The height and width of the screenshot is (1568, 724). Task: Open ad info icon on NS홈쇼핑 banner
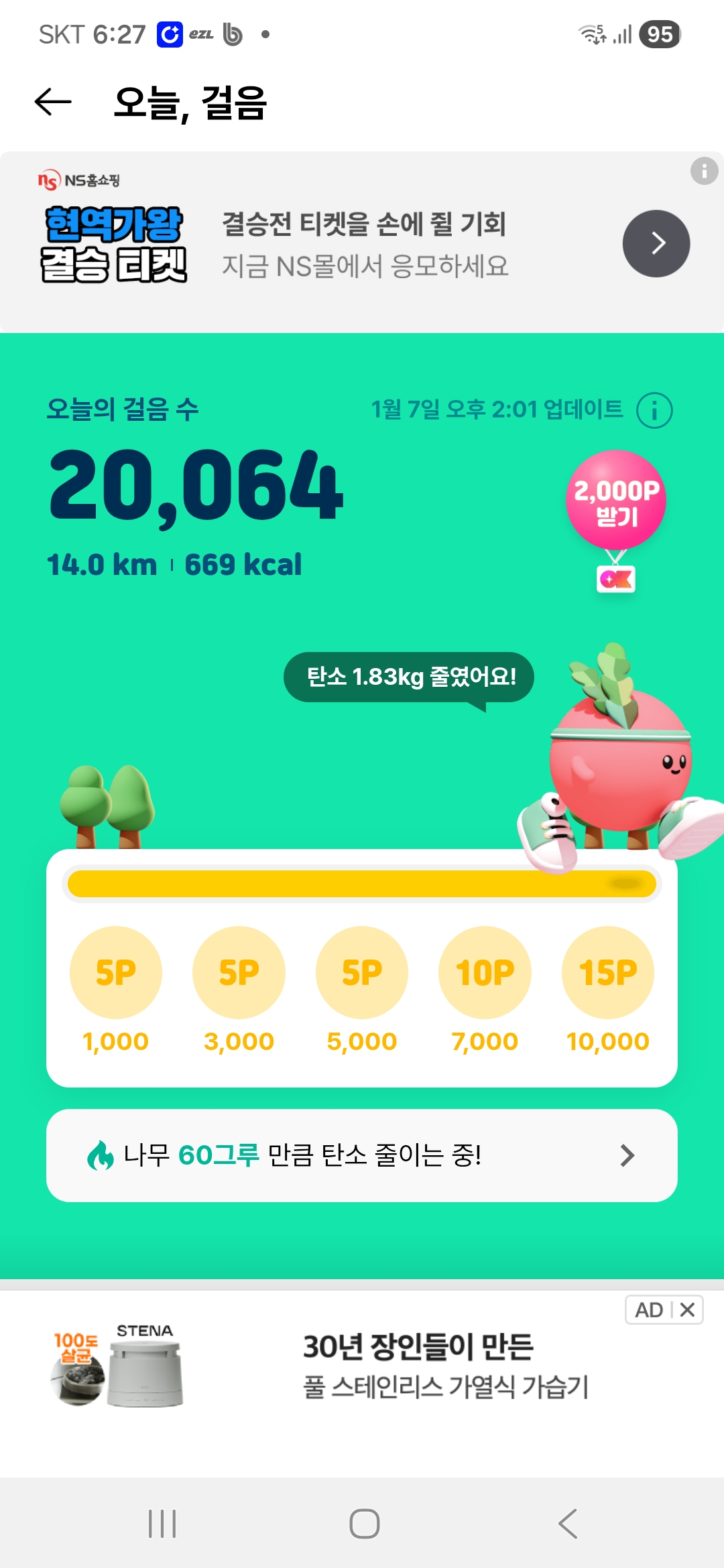tap(704, 172)
